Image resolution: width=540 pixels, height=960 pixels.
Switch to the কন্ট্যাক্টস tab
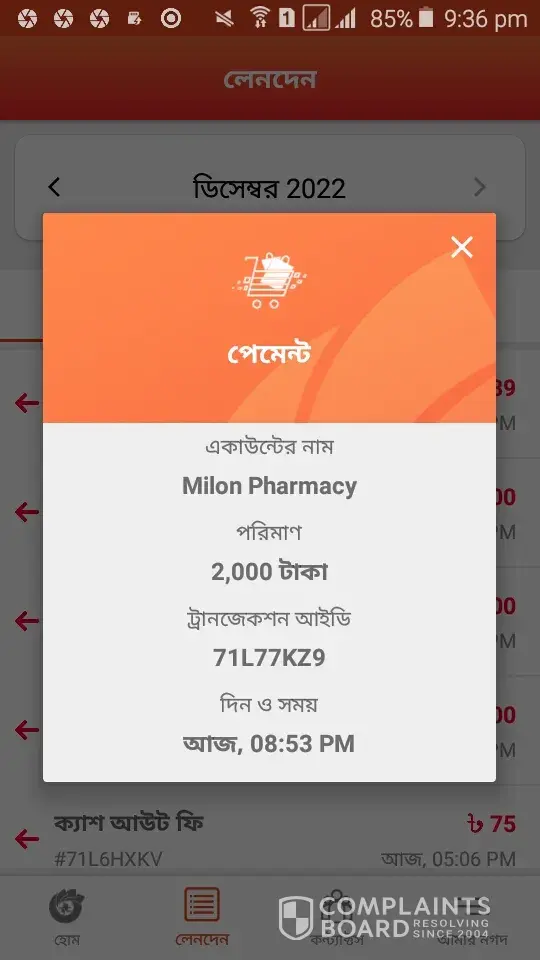point(337,918)
